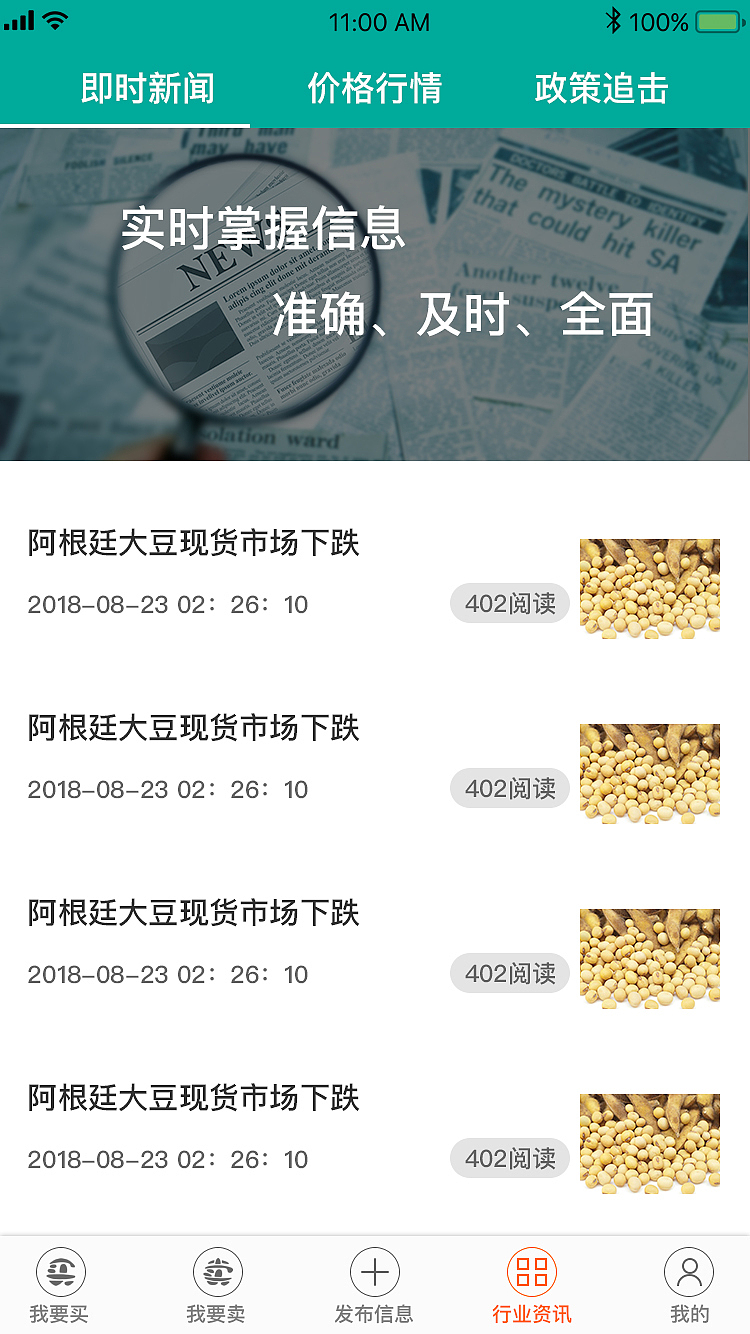Switch to the 政策追击 tab

click(x=599, y=89)
